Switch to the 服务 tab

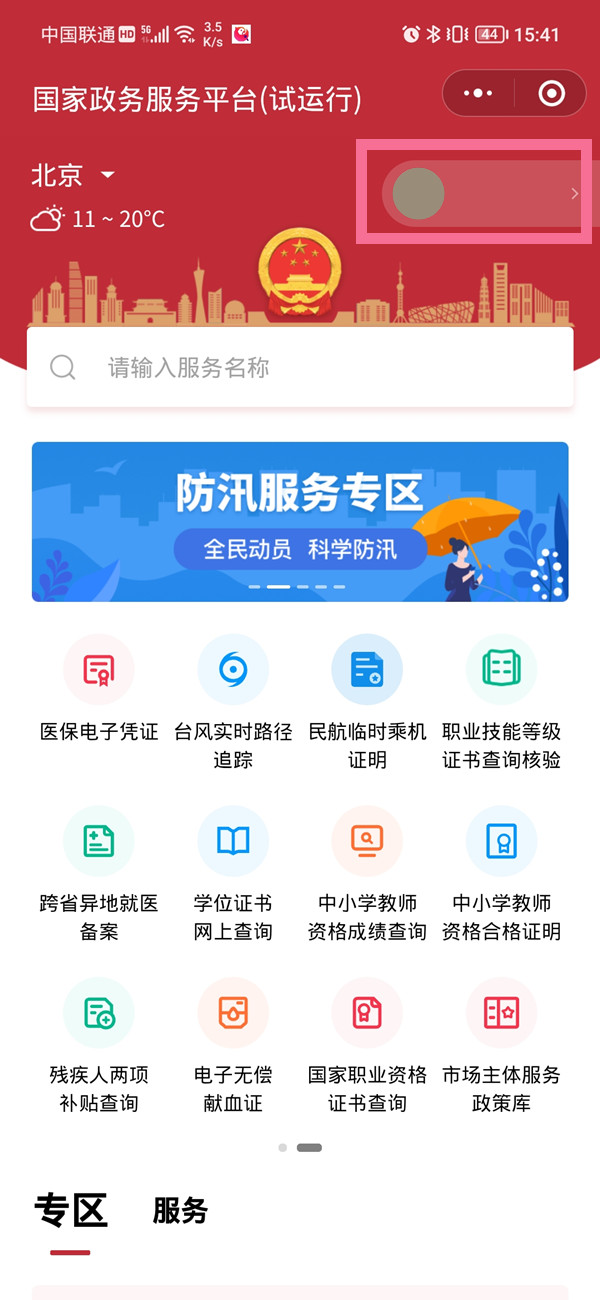tap(180, 1211)
